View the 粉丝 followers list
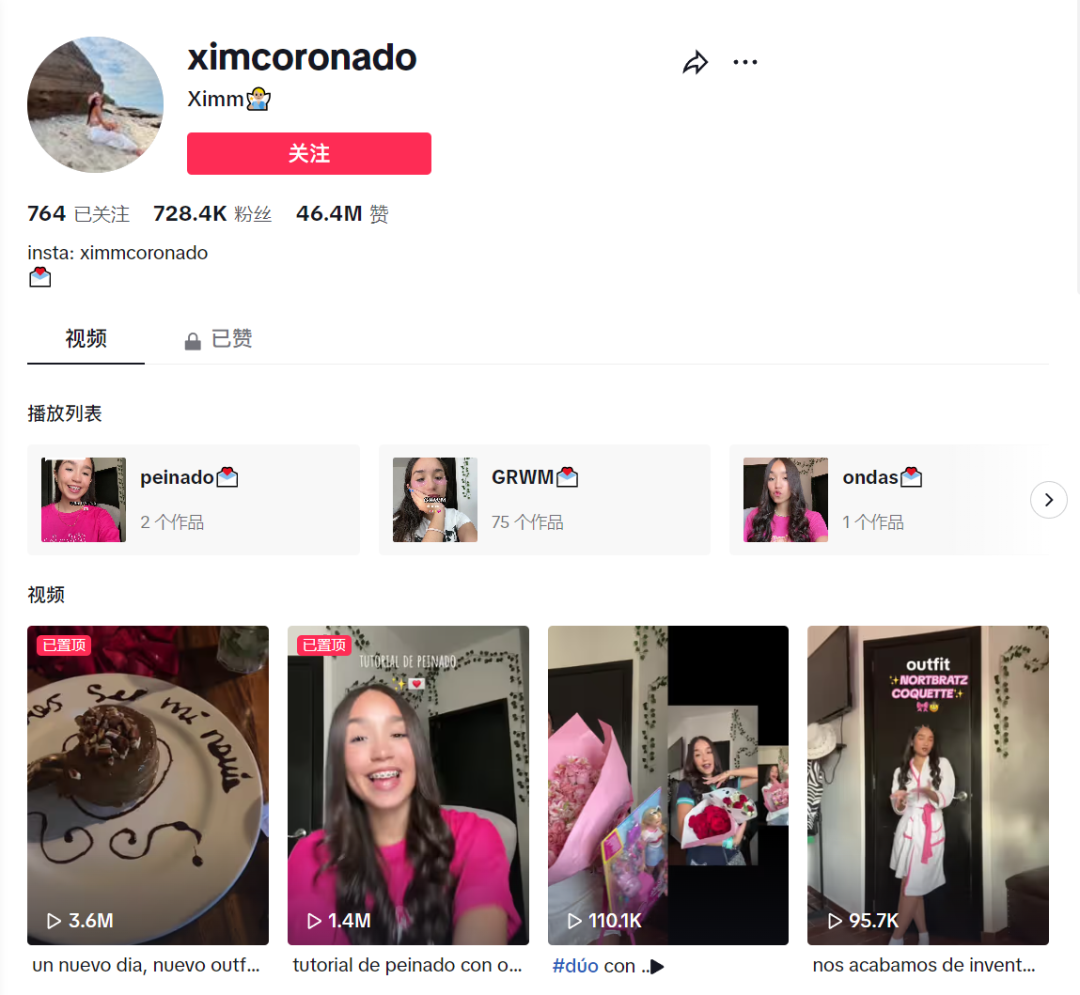Viewport: 1080px width, 995px height. point(212,214)
